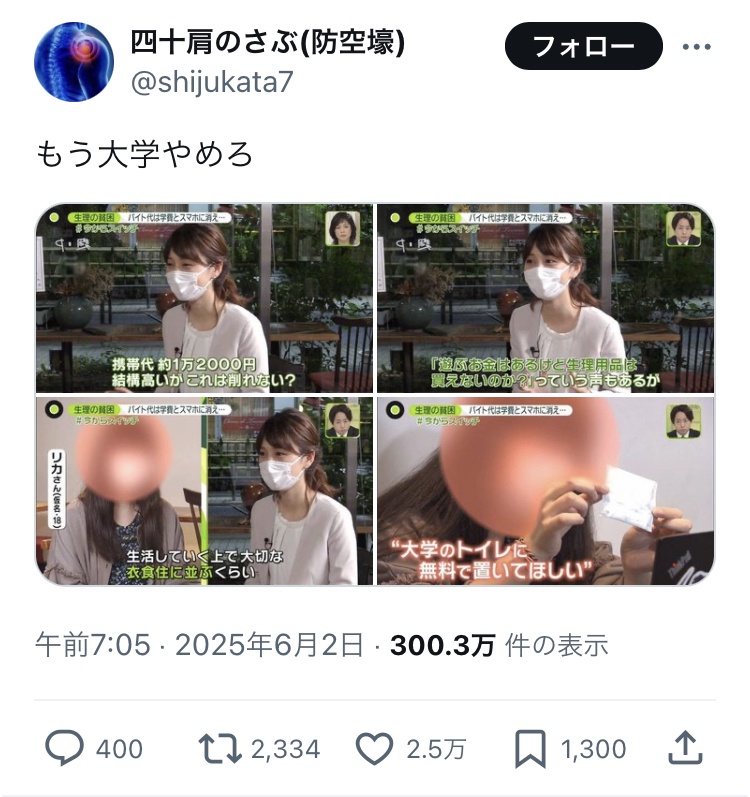
Task: Open the image captioned 衣食住に並ぶくらい
Action: pyautogui.click(x=205, y=491)
